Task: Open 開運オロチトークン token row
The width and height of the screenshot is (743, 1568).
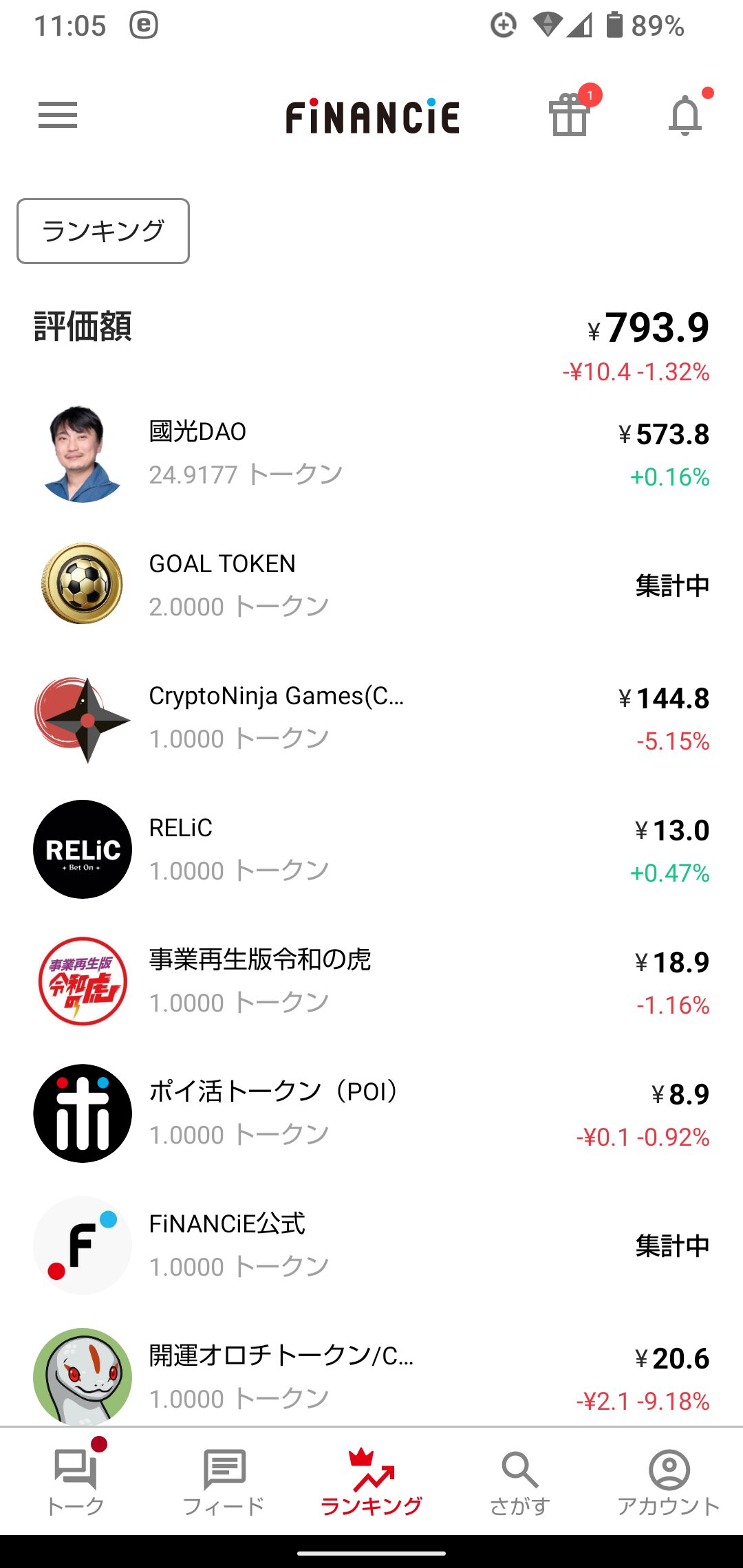Action: [x=371, y=1375]
